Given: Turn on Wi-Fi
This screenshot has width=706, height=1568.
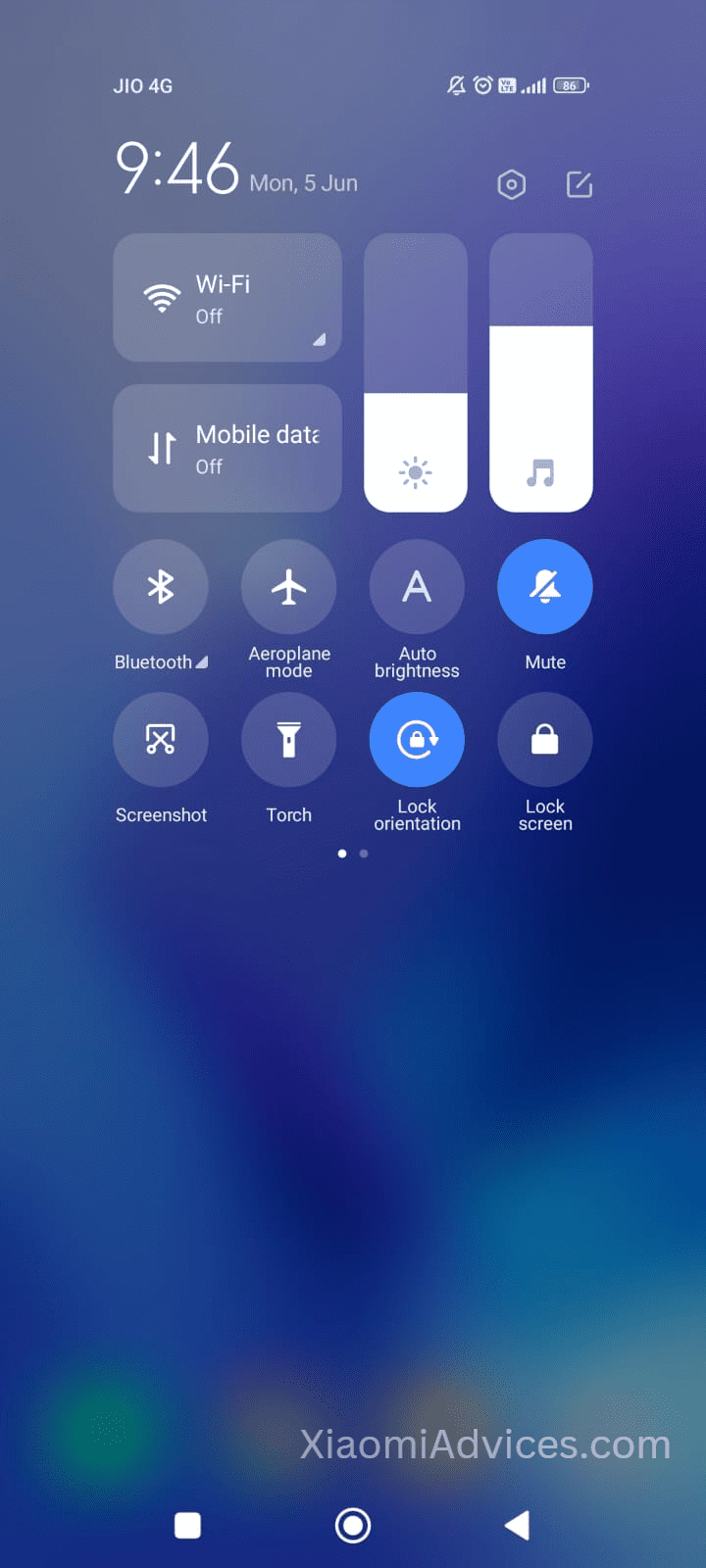Looking at the screenshot, I should (227, 298).
